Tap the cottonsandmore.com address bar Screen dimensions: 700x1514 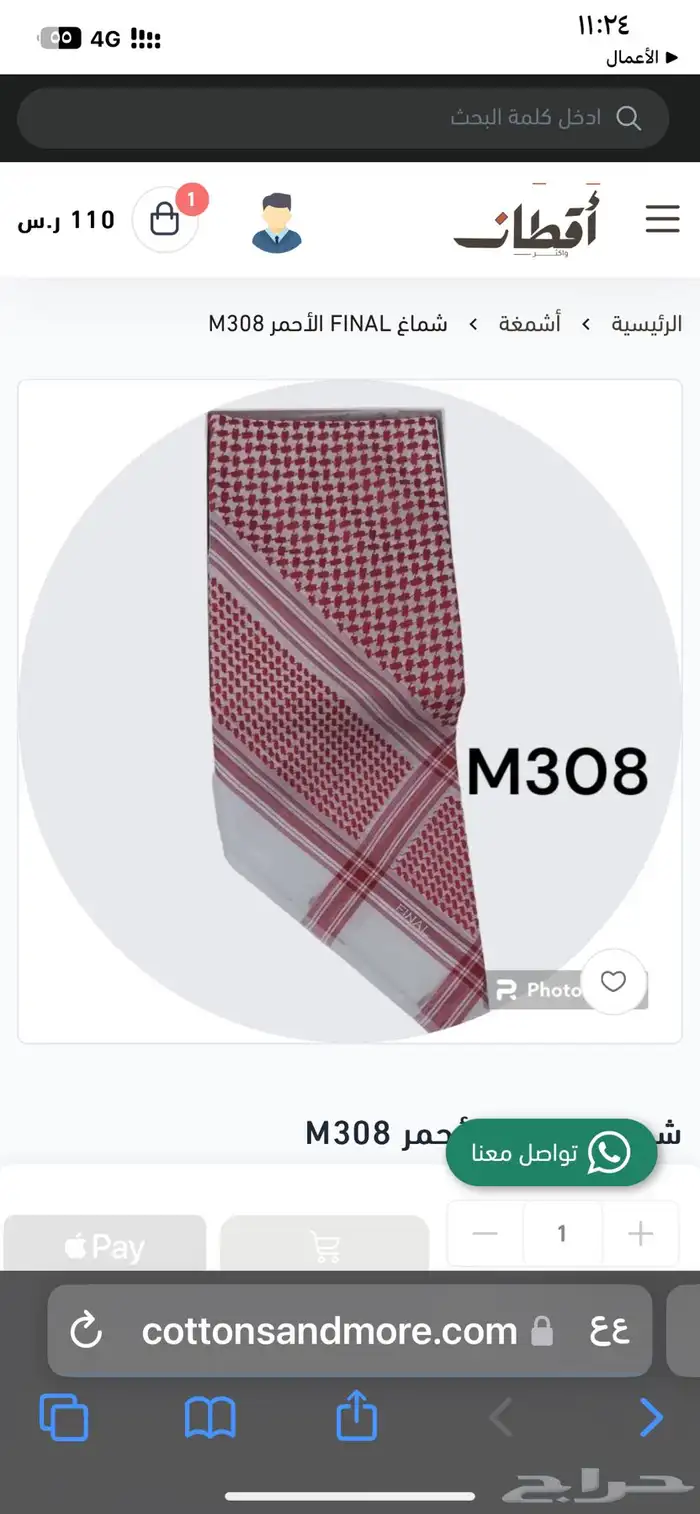(330, 1331)
